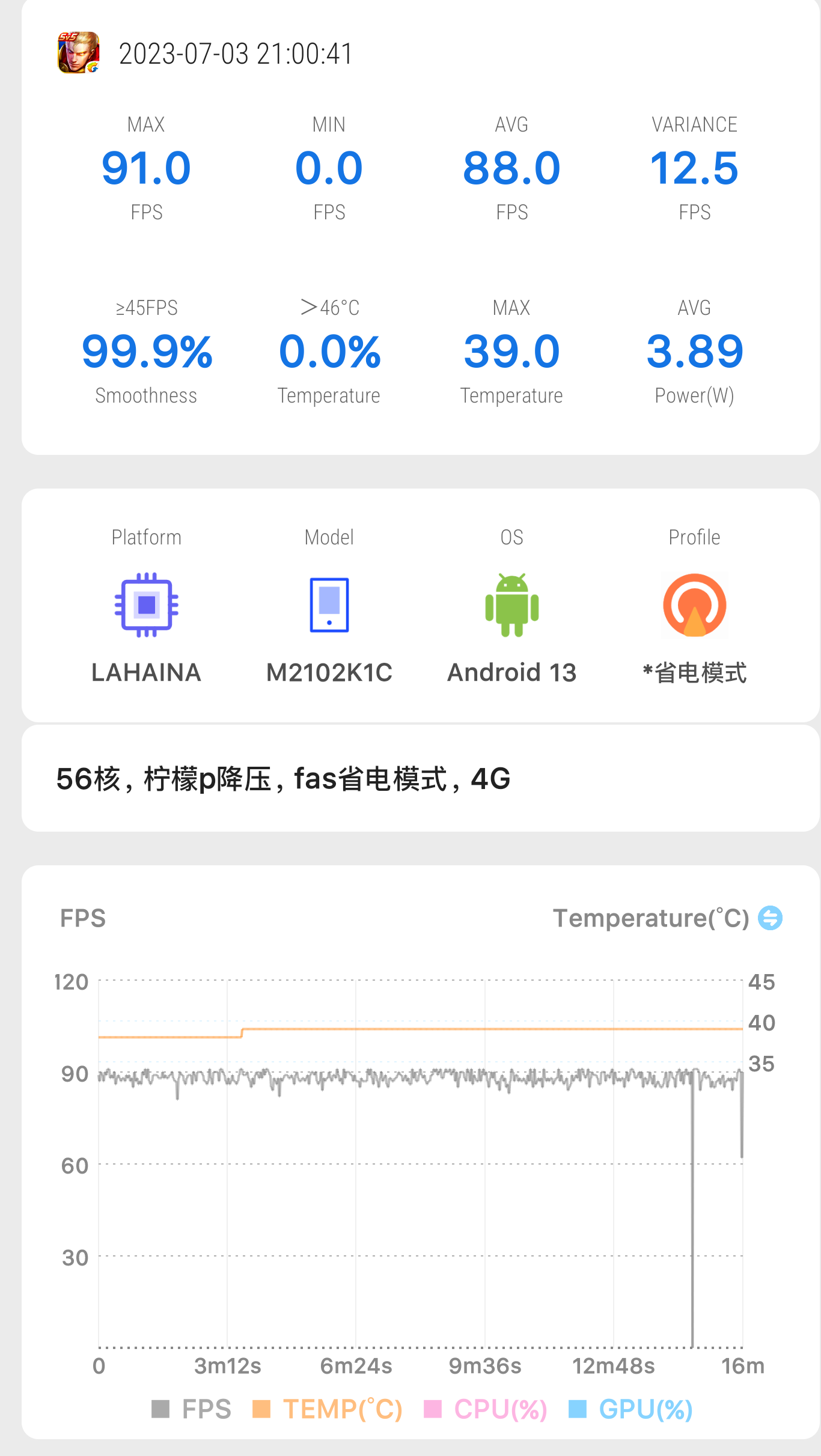
Task: Toggle the TEMP(°C) series in the legend
Action: [328, 1409]
